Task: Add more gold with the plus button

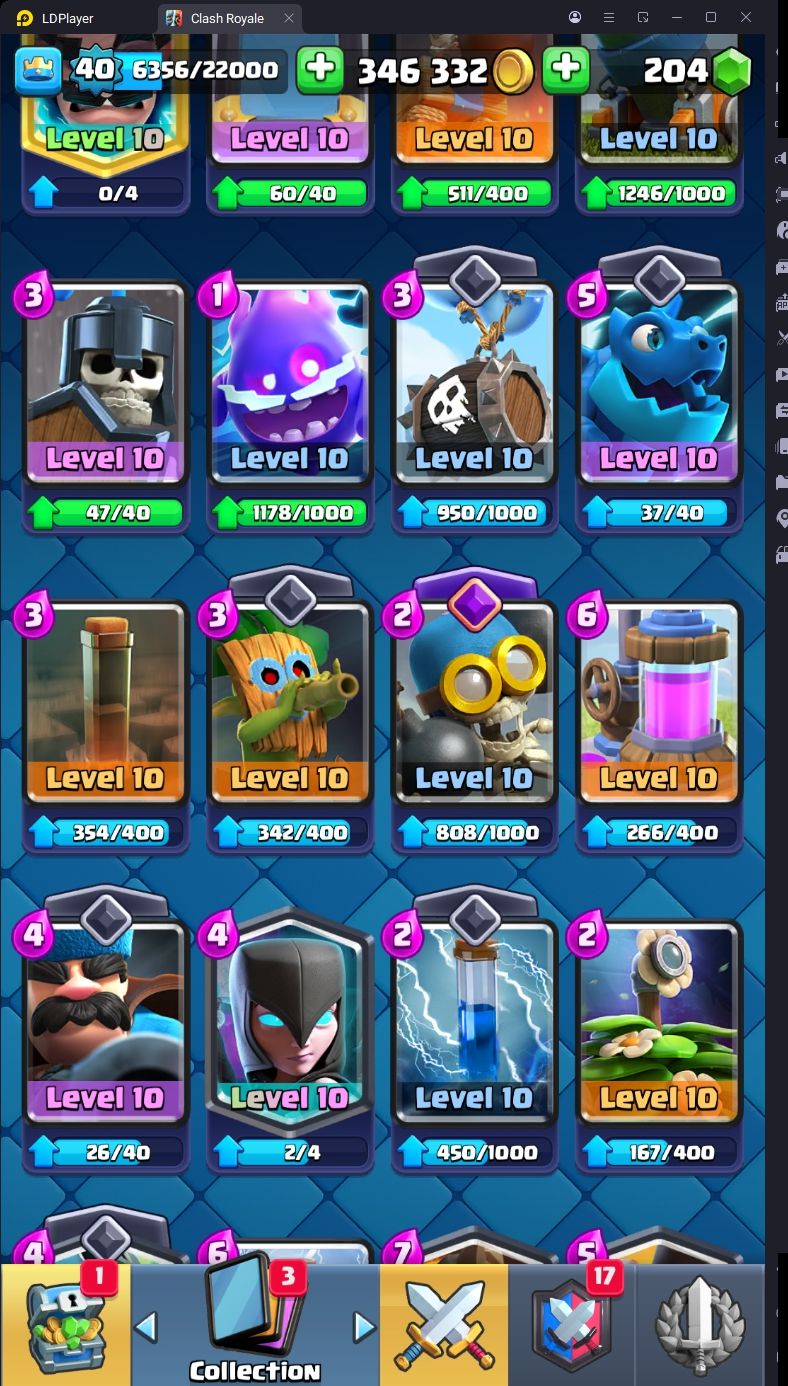Action: coord(320,70)
